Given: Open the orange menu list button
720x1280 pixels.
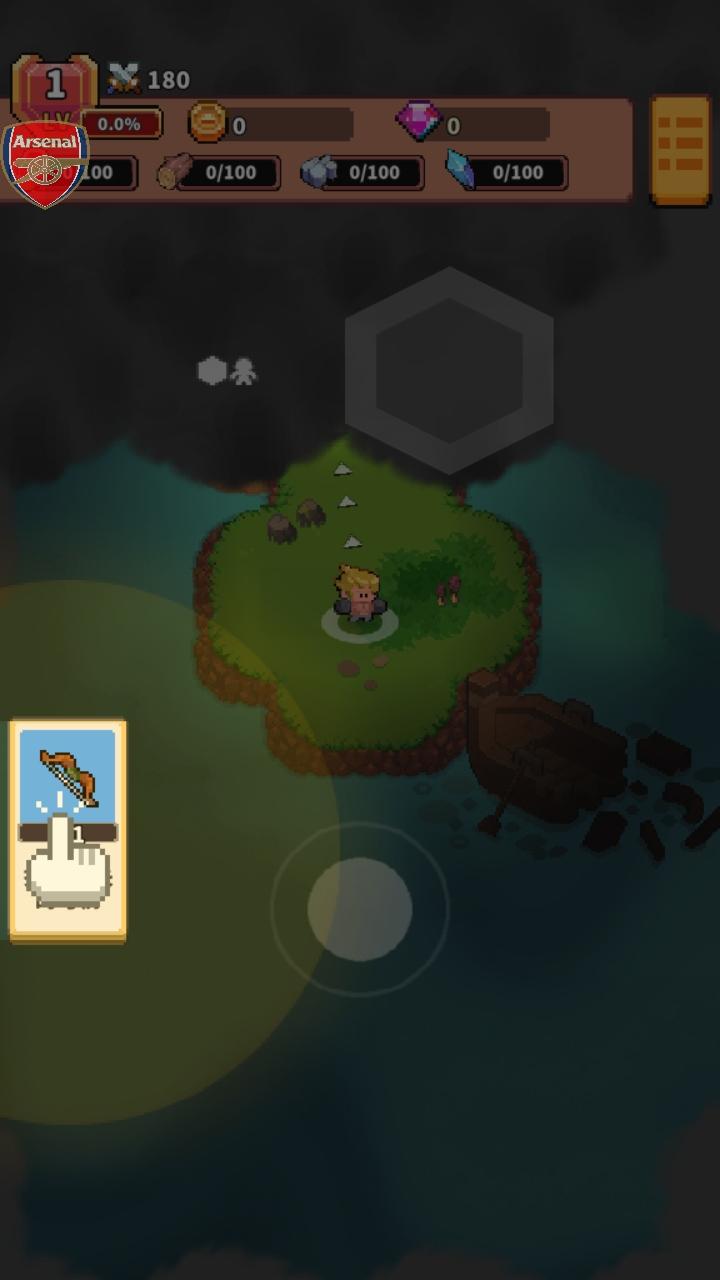Looking at the screenshot, I should (x=681, y=151).
